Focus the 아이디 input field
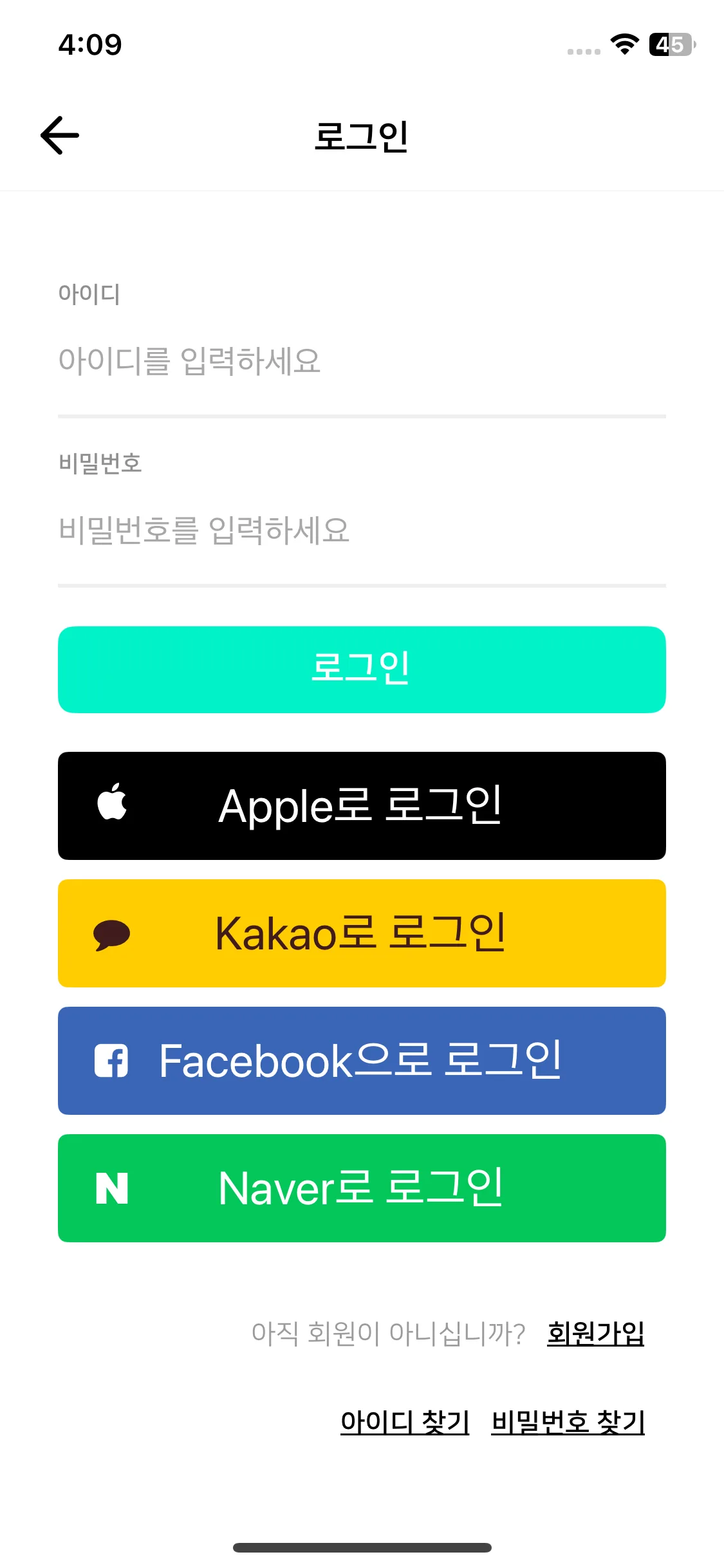The image size is (724, 1568). tap(360, 360)
